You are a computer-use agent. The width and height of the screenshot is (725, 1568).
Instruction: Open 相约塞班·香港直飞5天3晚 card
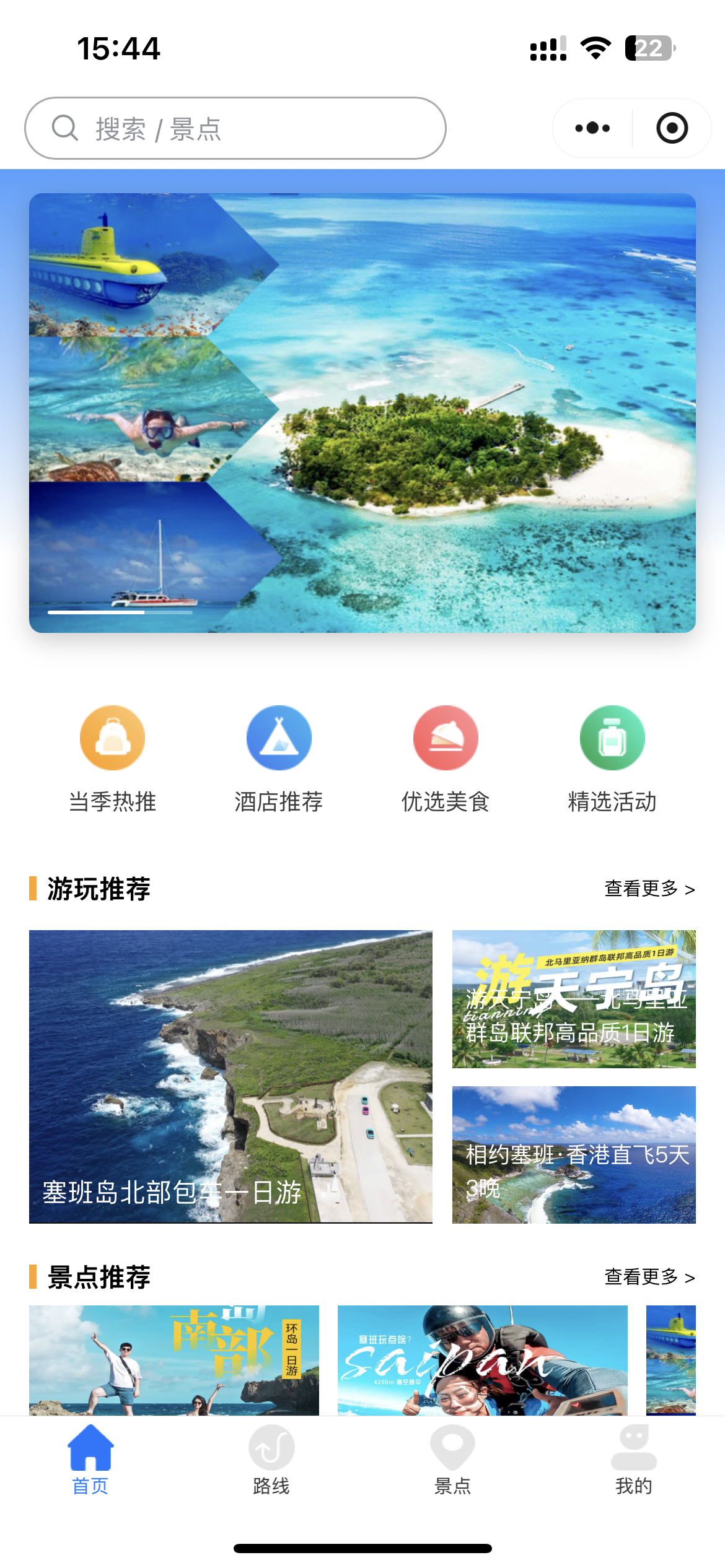[574, 1154]
